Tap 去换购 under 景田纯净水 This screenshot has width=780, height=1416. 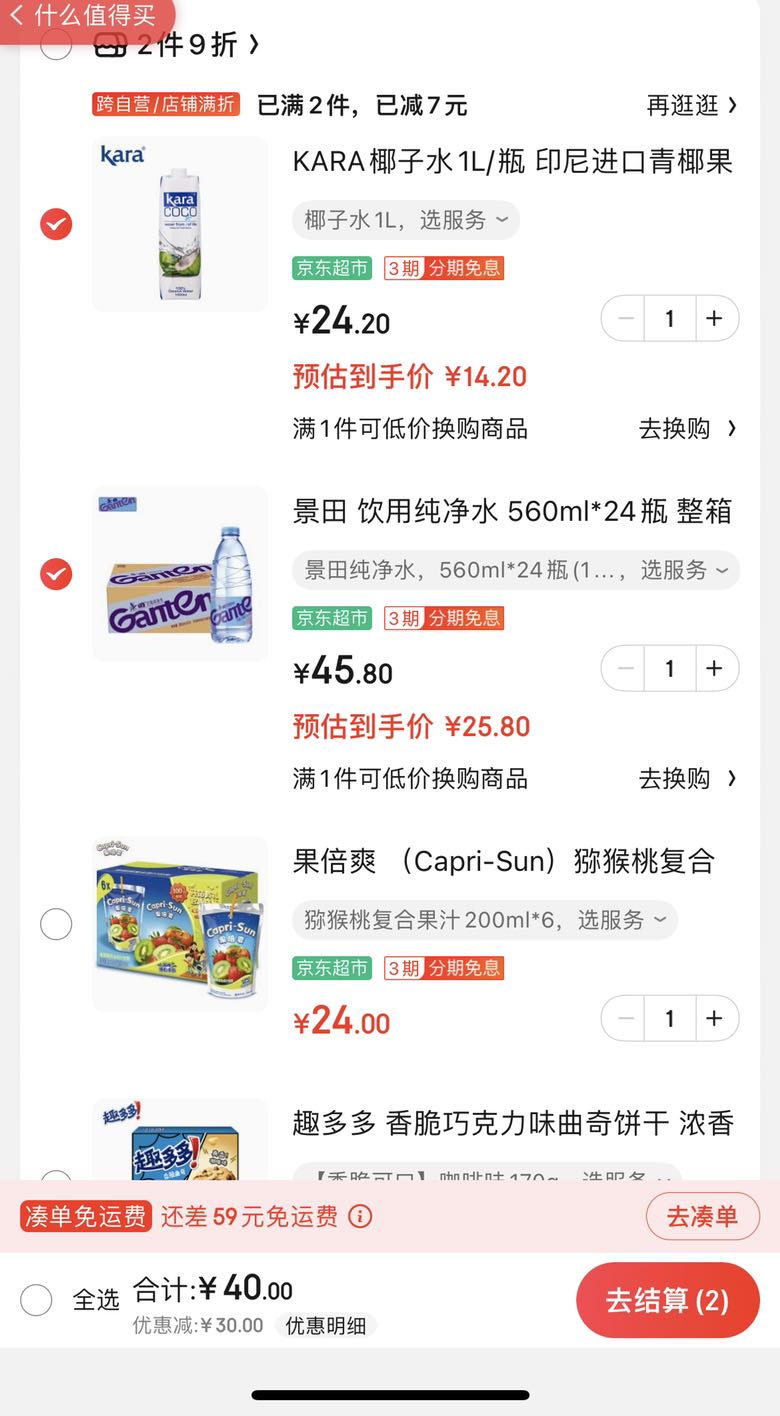(688, 779)
